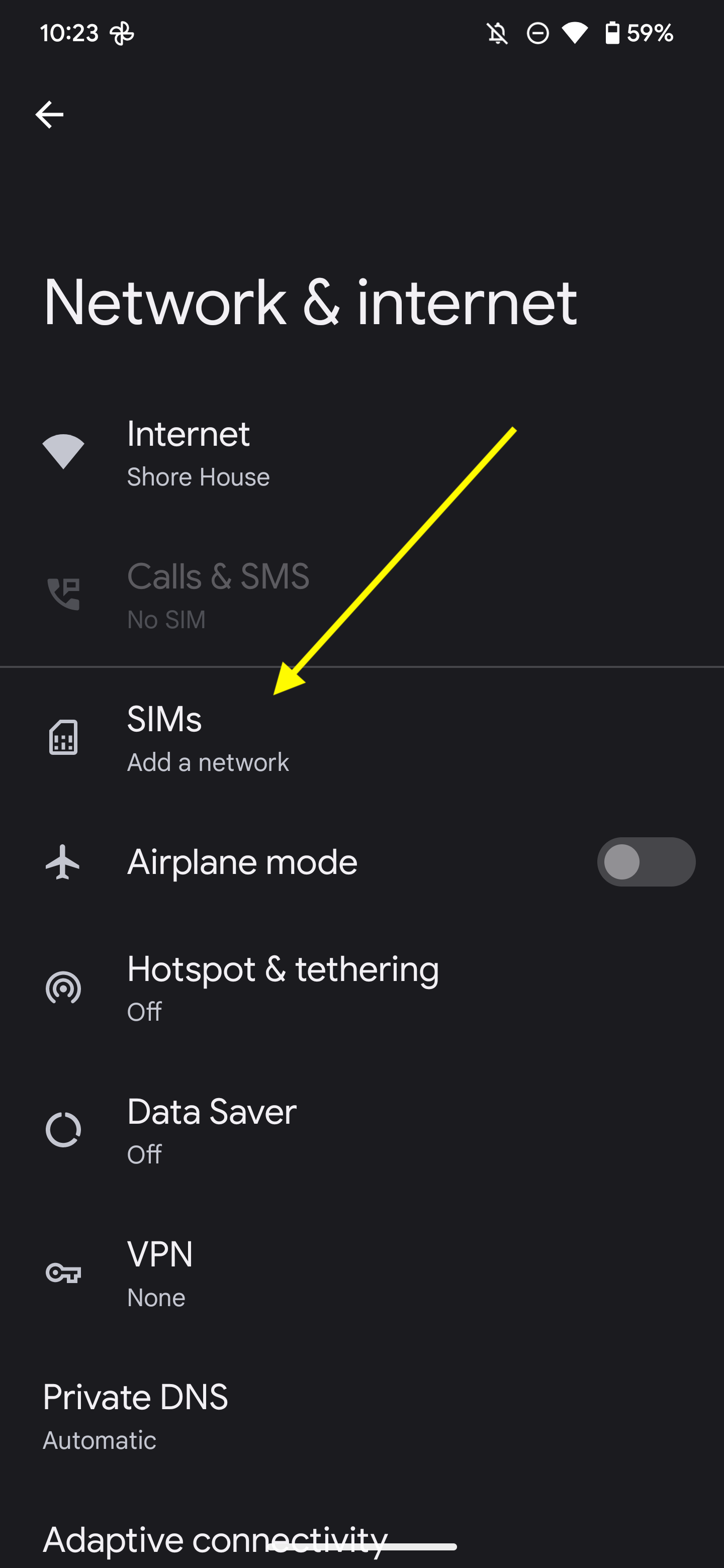Screen dimensions: 724x1568
Task: Go back using the top-left arrow
Action: pos(49,115)
